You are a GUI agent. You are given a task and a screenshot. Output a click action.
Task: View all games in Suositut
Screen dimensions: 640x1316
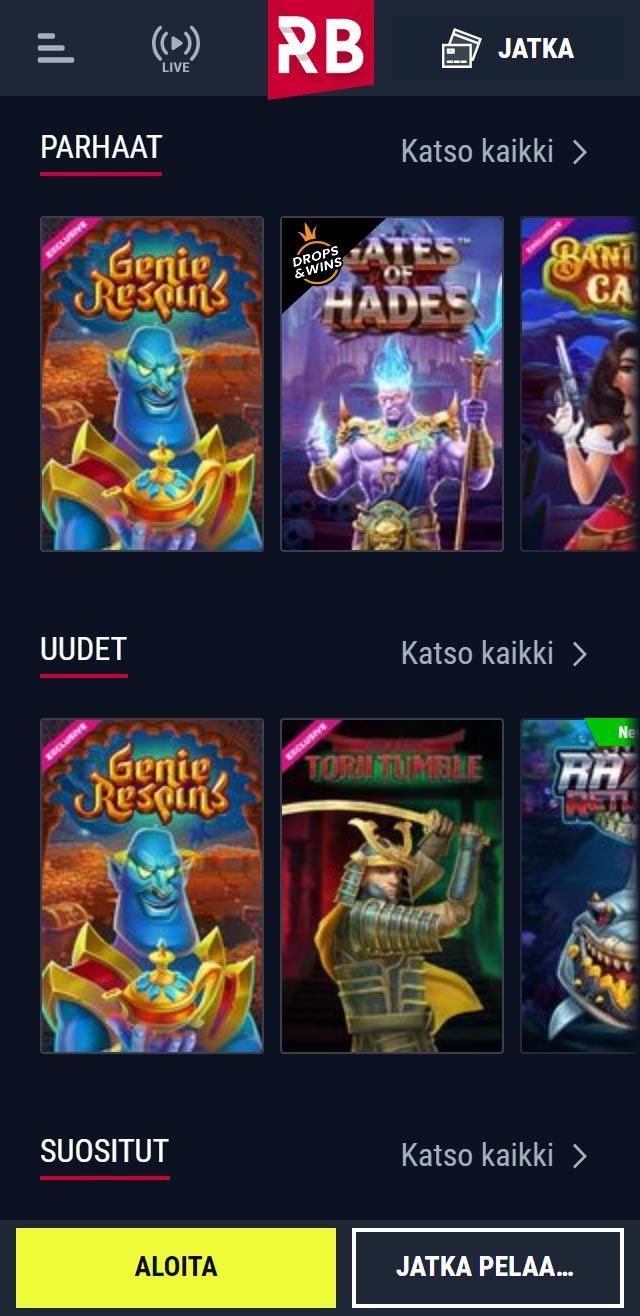[494, 1156]
